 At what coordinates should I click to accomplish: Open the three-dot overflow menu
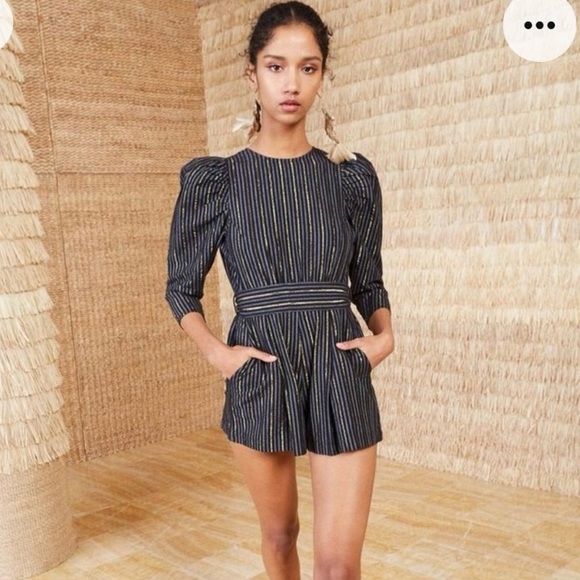(x=539, y=25)
